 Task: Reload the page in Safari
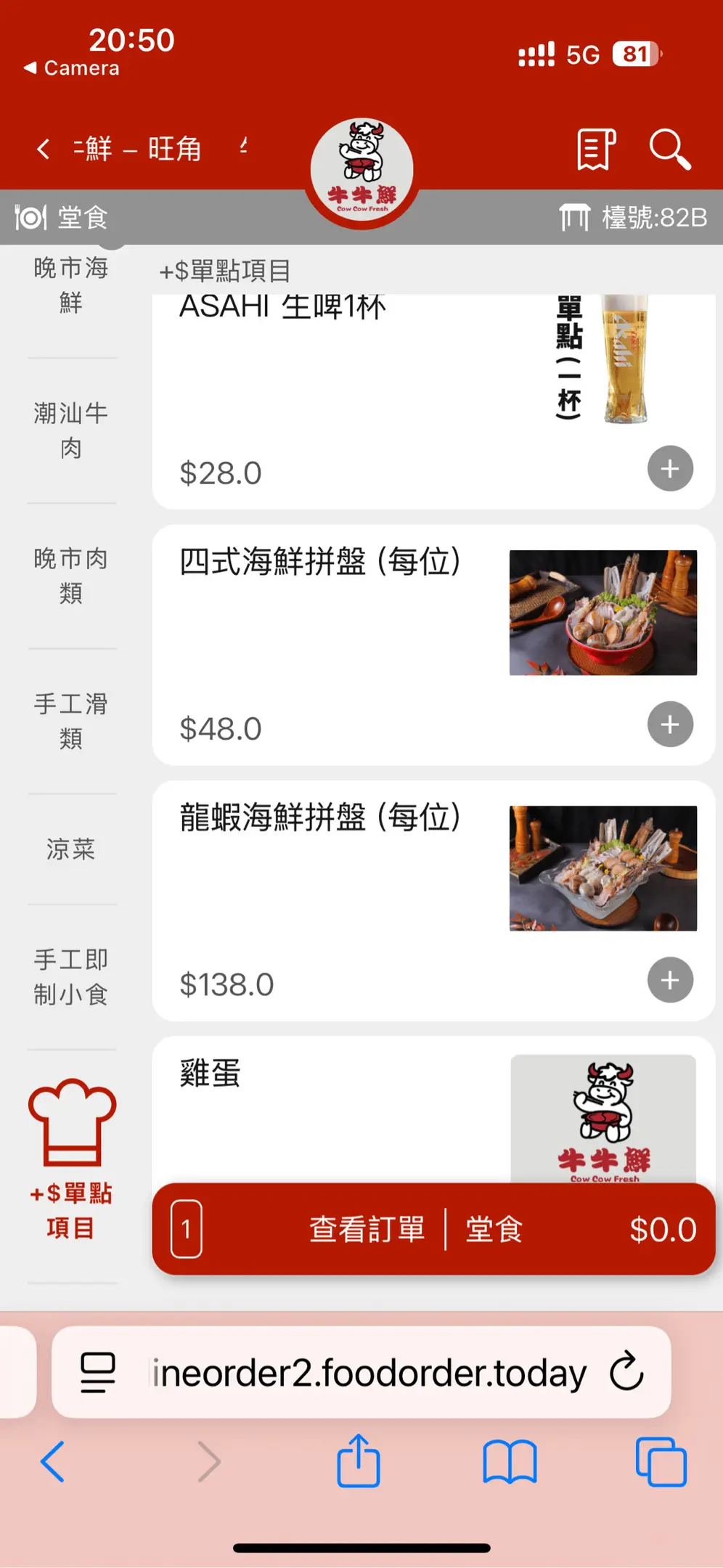pyautogui.click(x=627, y=1372)
